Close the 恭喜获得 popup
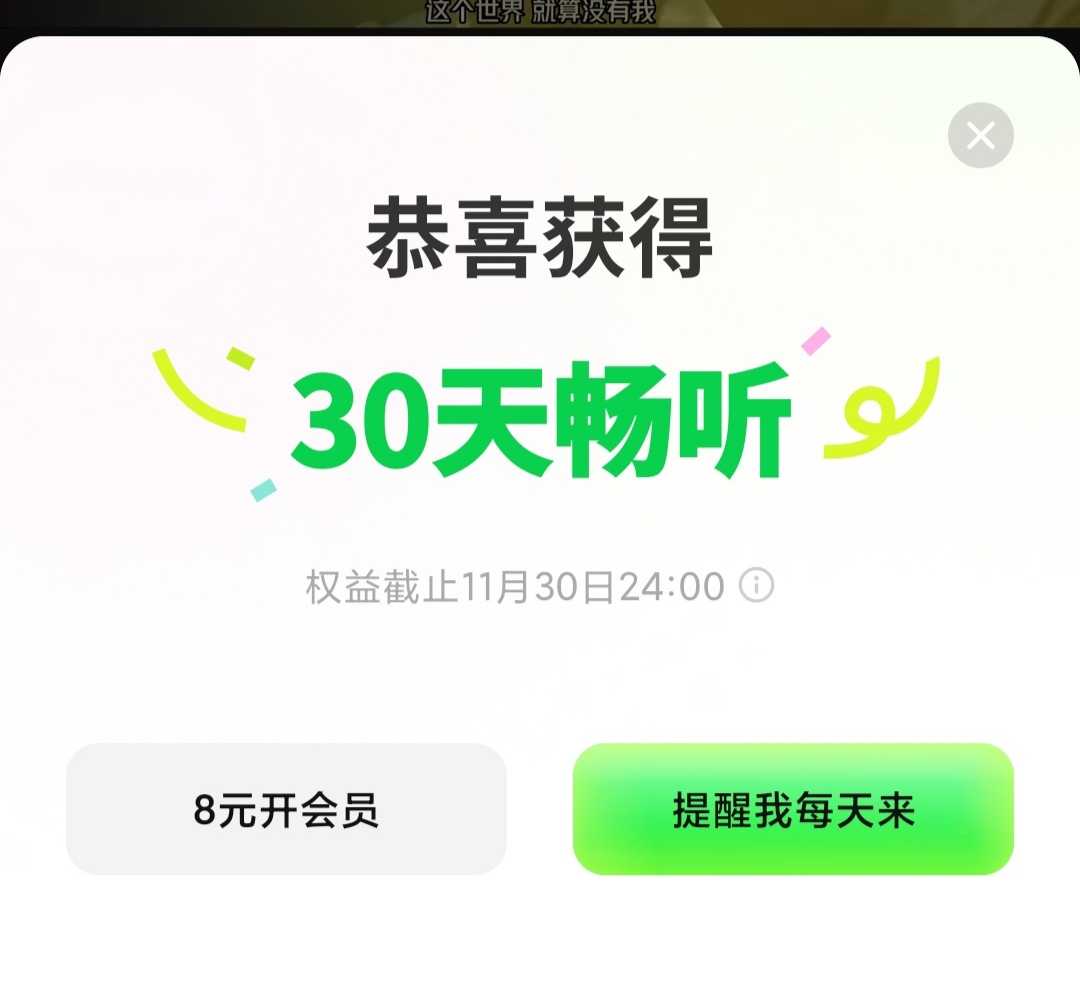 [980, 135]
